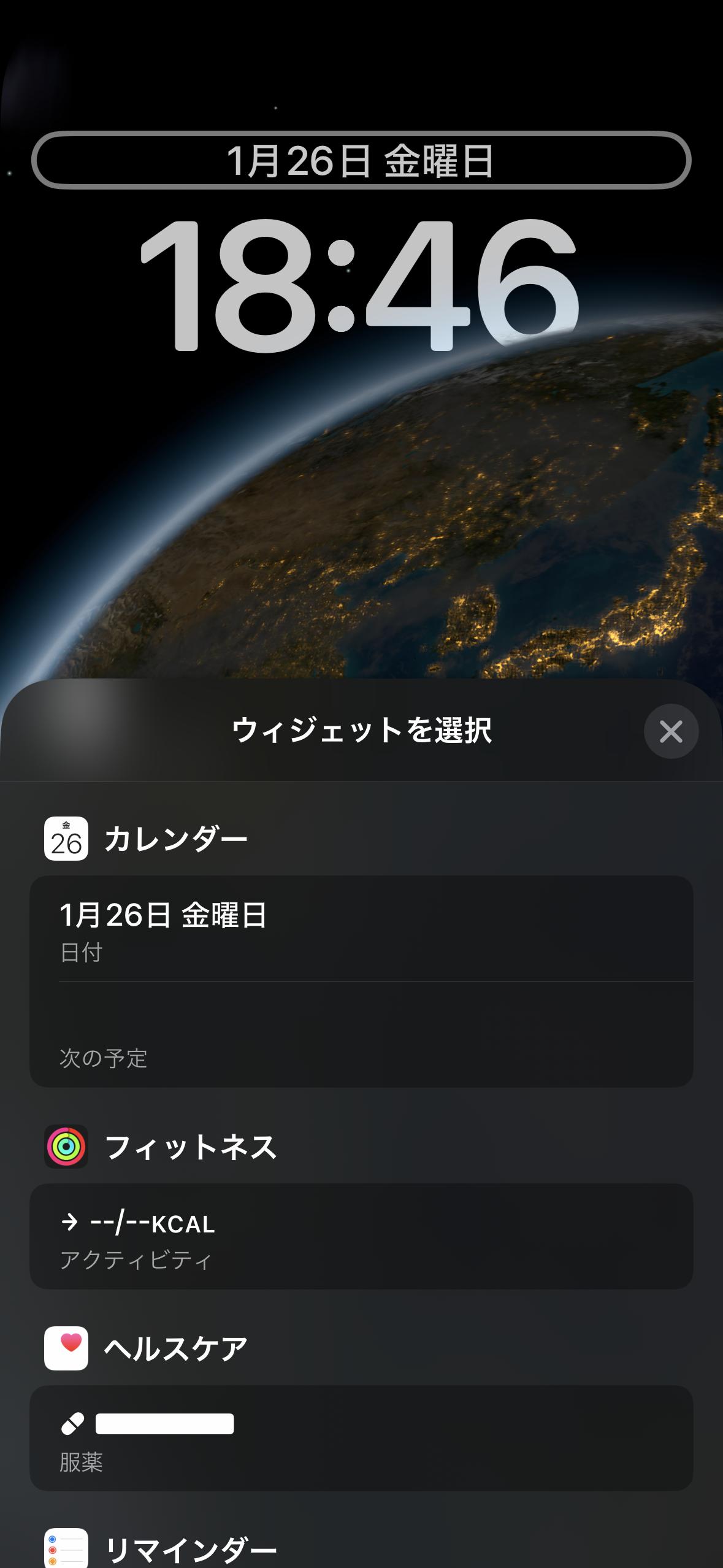Close the widget selection sheet
This screenshot has width=723, height=1568.
[671, 731]
